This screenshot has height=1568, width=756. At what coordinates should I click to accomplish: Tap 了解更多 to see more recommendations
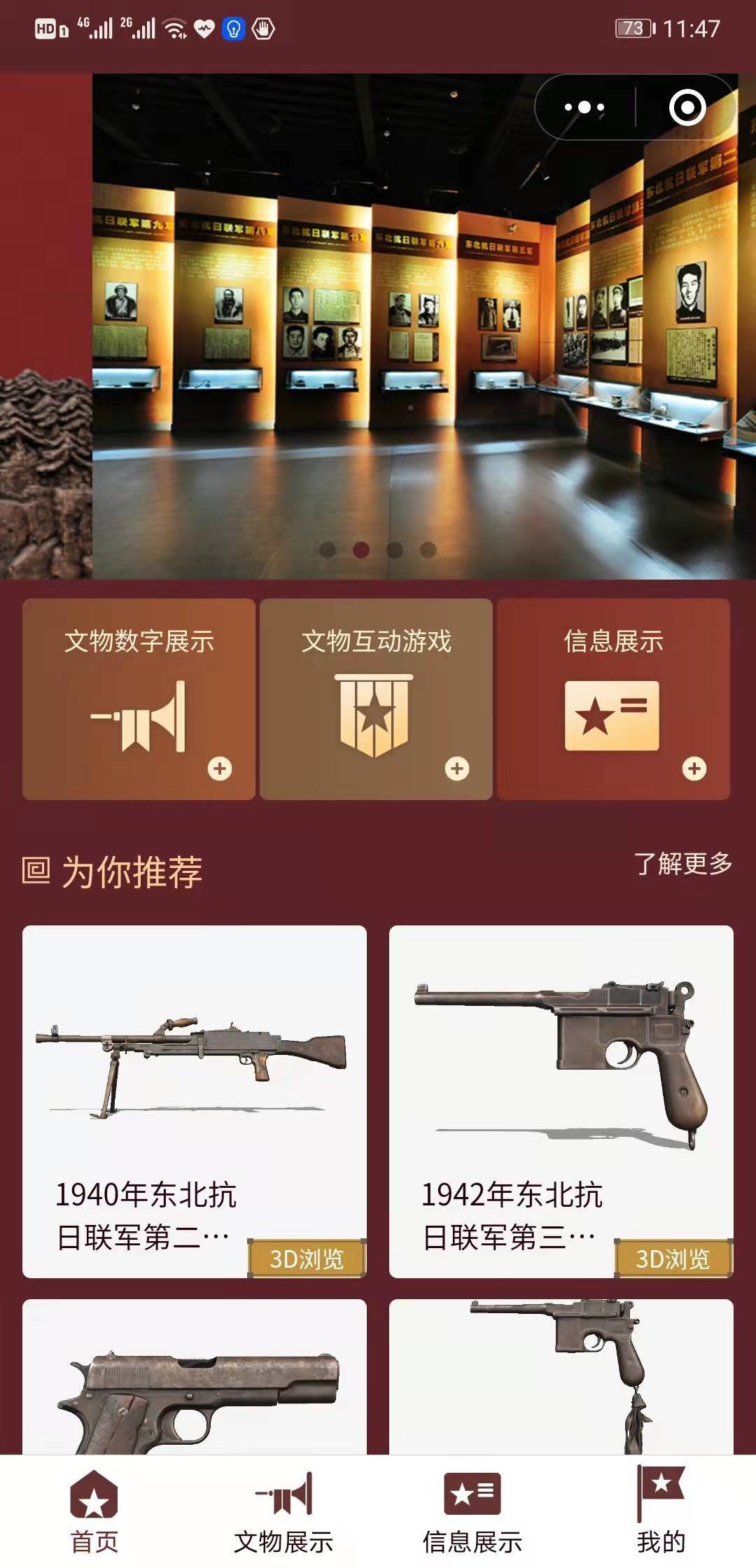(682, 864)
